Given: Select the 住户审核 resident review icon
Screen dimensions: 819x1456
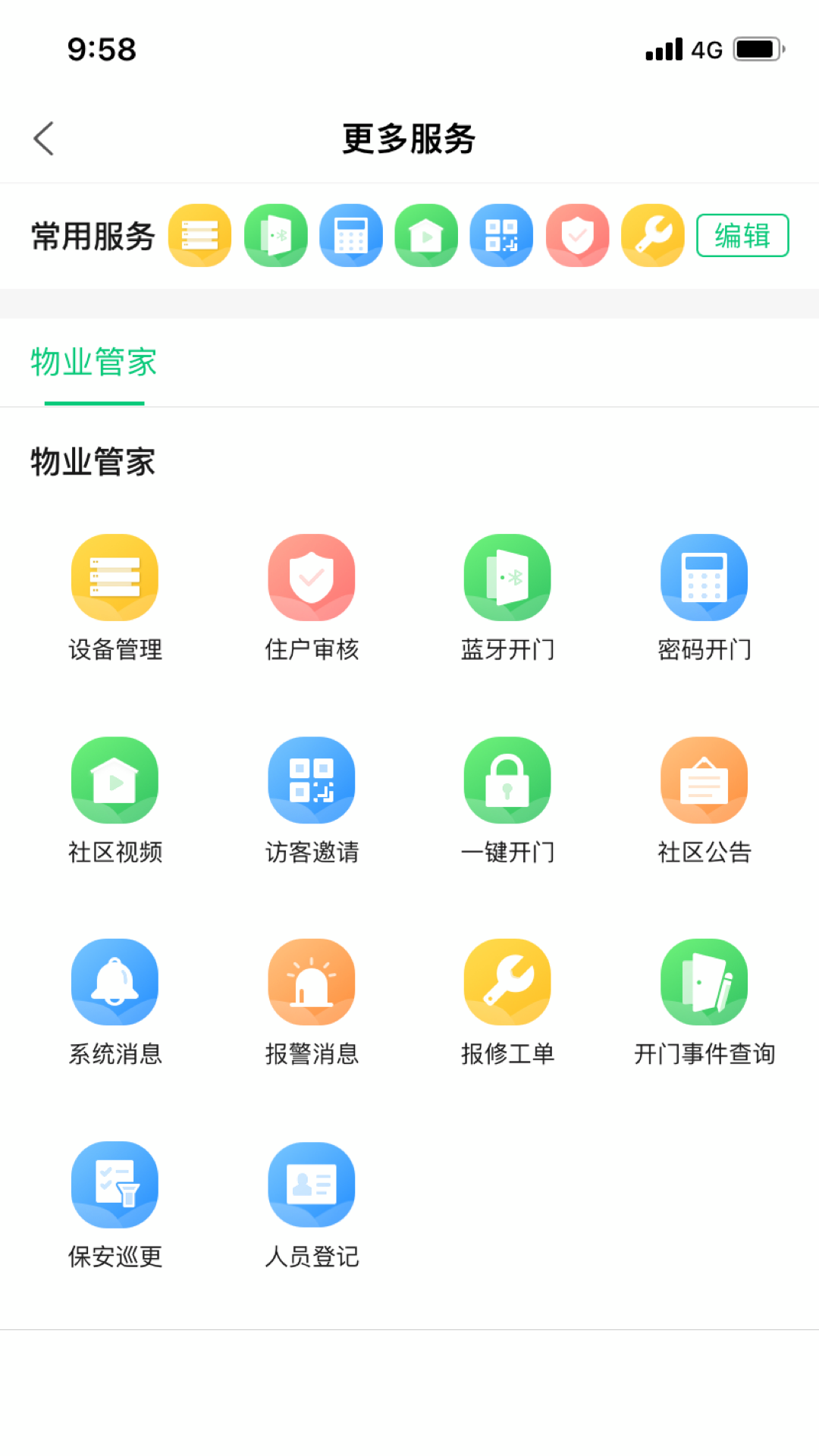Looking at the screenshot, I should [x=311, y=576].
